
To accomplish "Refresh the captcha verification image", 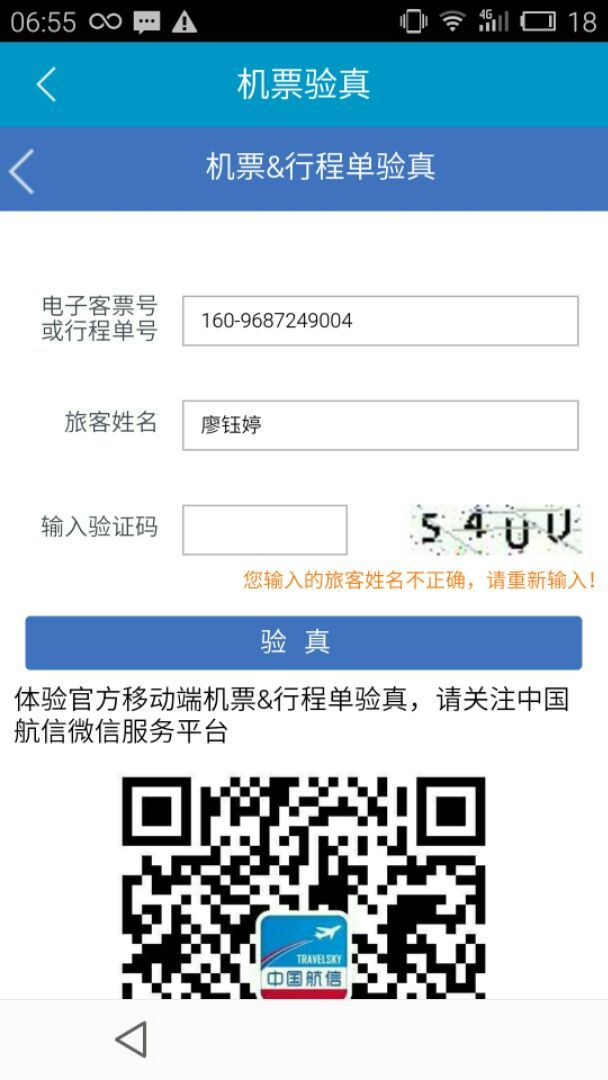I will pyautogui.click(x=495, y=530).
